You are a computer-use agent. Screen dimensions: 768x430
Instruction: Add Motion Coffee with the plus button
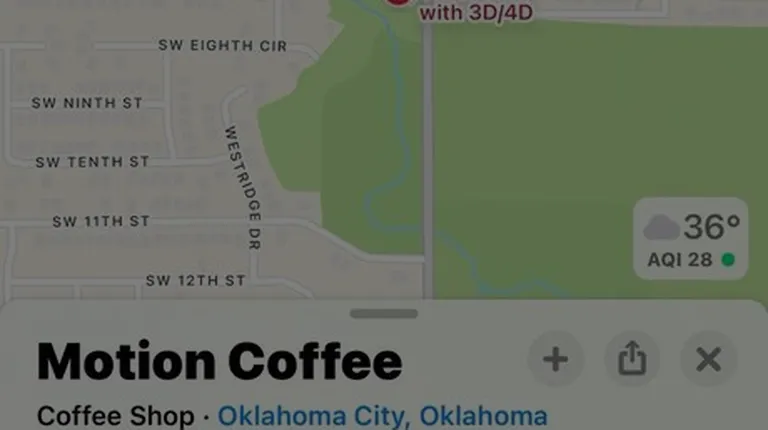coord(555,359)
